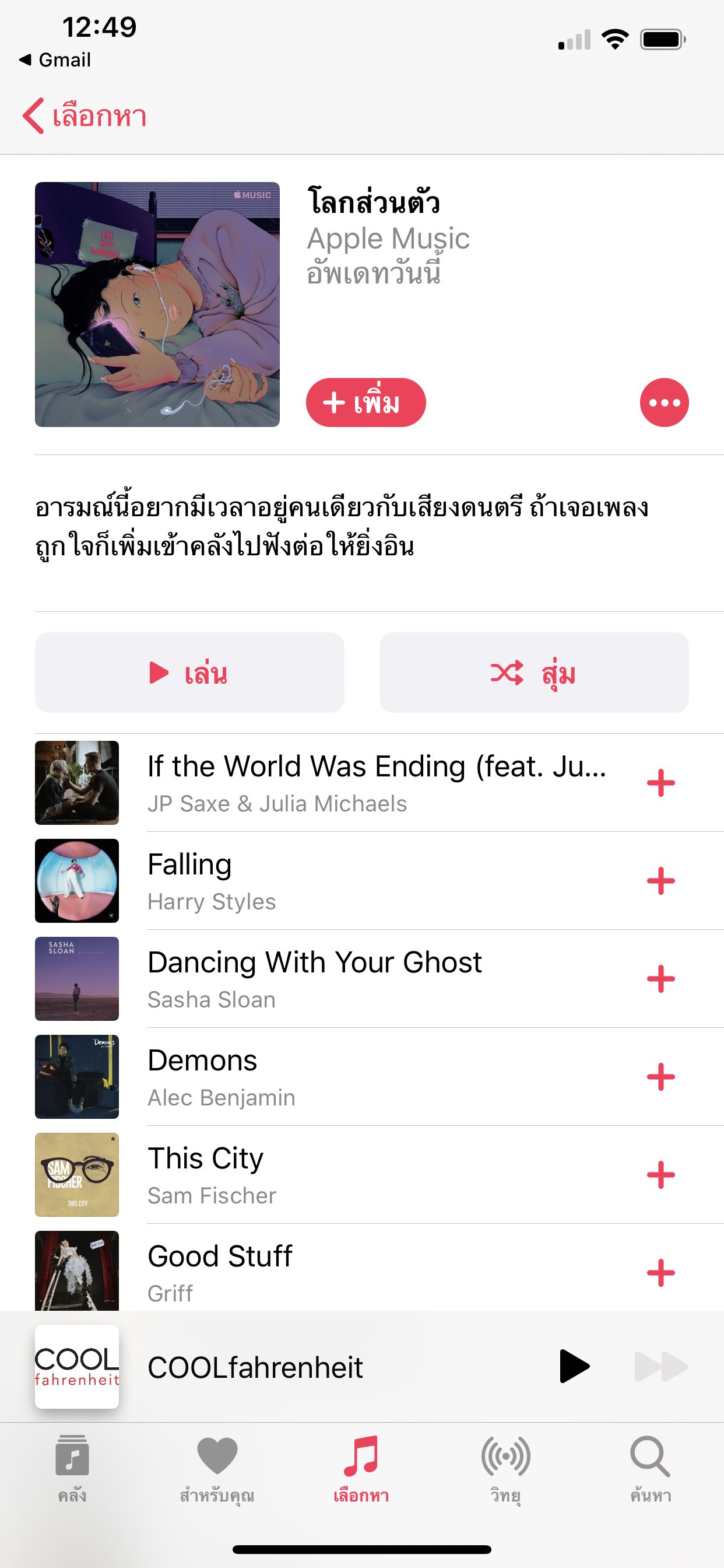Go back to the เลือกหา page
This screenshot has width=724, height=1568.
[85, 116]
